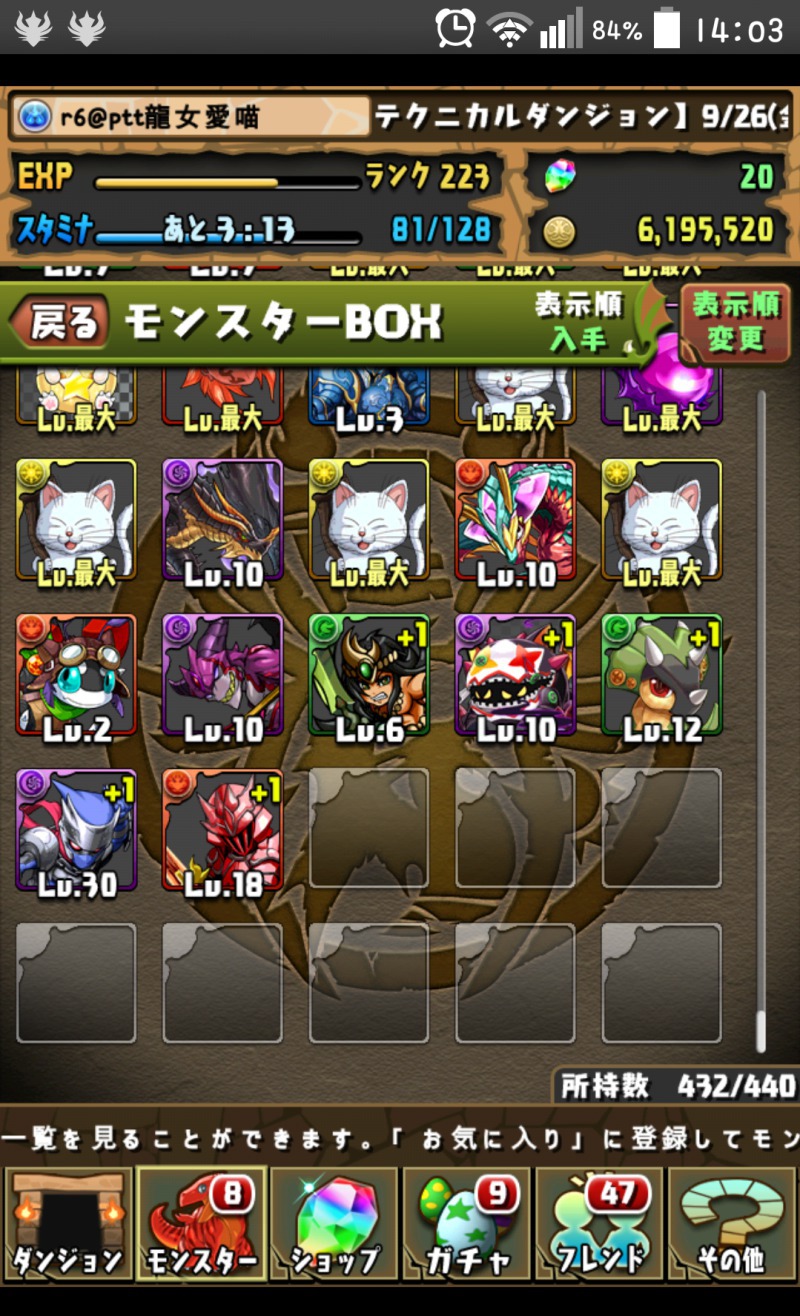This screenshot has height=1316, width=800.
Task: Select the Lv.6 green warrior monster
Action: (x=369, y=675)
